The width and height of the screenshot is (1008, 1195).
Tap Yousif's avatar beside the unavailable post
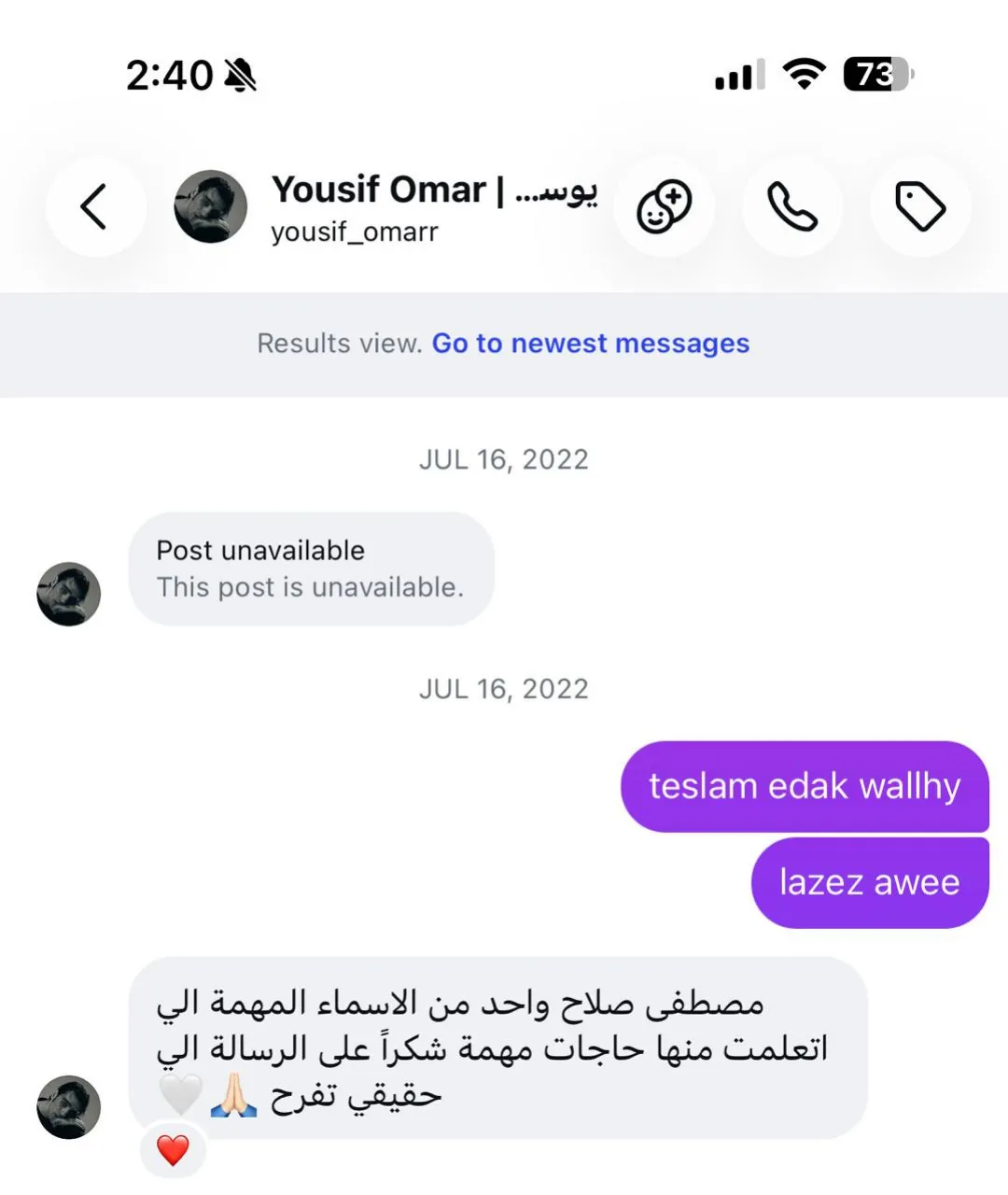[69, 594]
